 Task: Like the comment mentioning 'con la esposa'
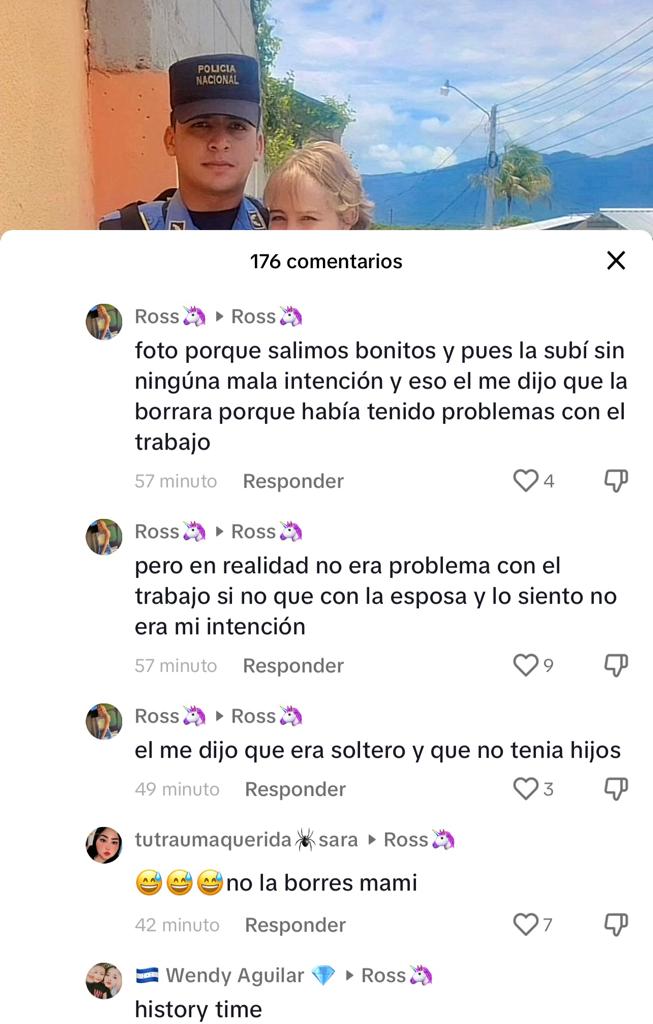[x=526, y=665]
